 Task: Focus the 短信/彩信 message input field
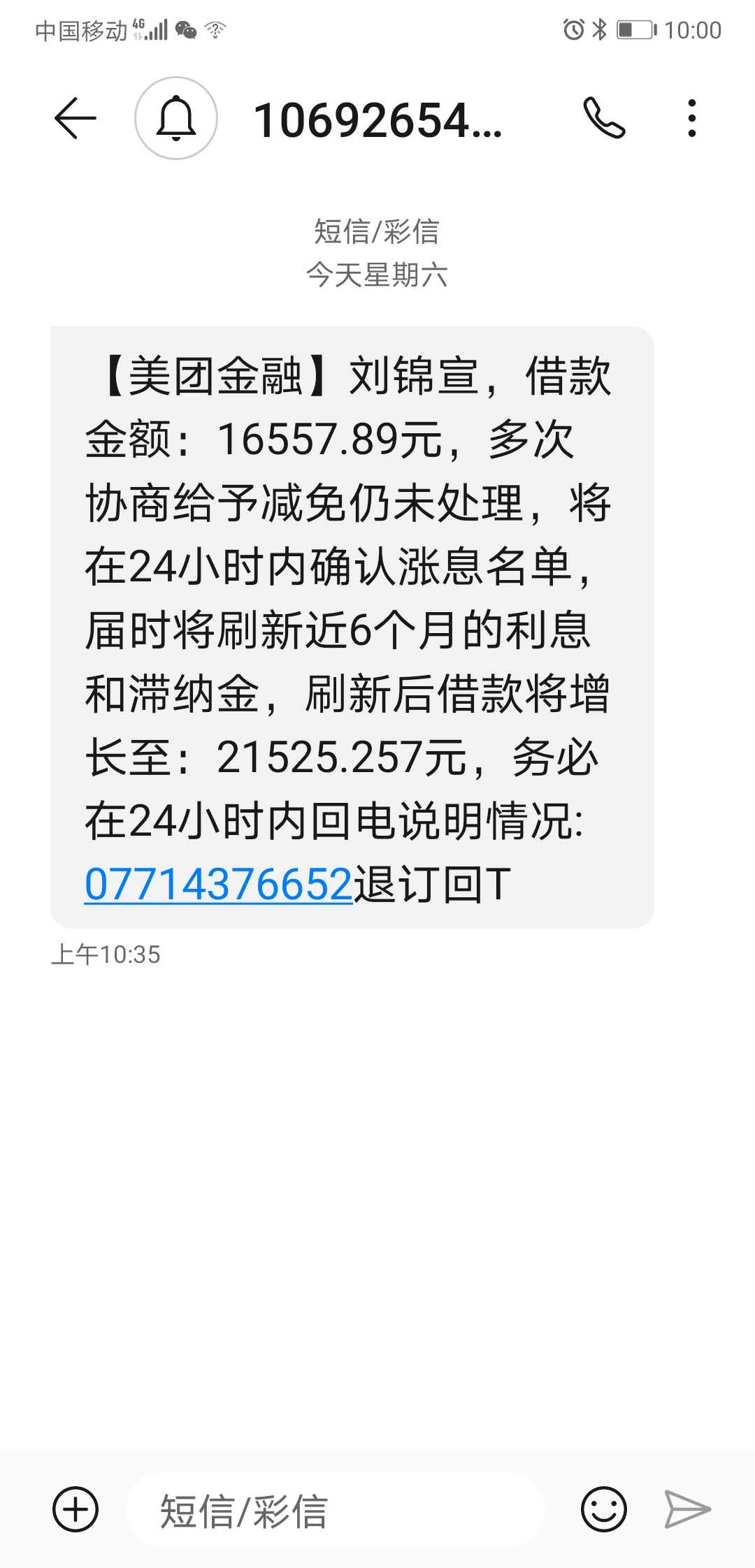point(336,1509)
